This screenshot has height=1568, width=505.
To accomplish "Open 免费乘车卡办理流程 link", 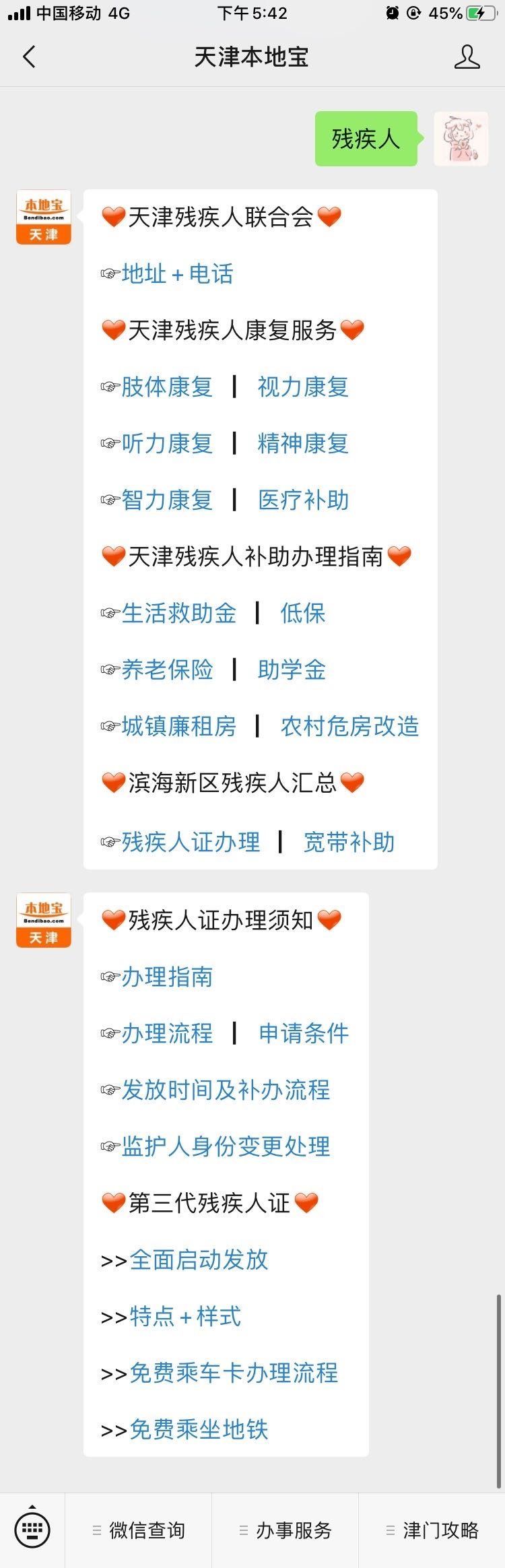I will click(x=233, y=1373).
